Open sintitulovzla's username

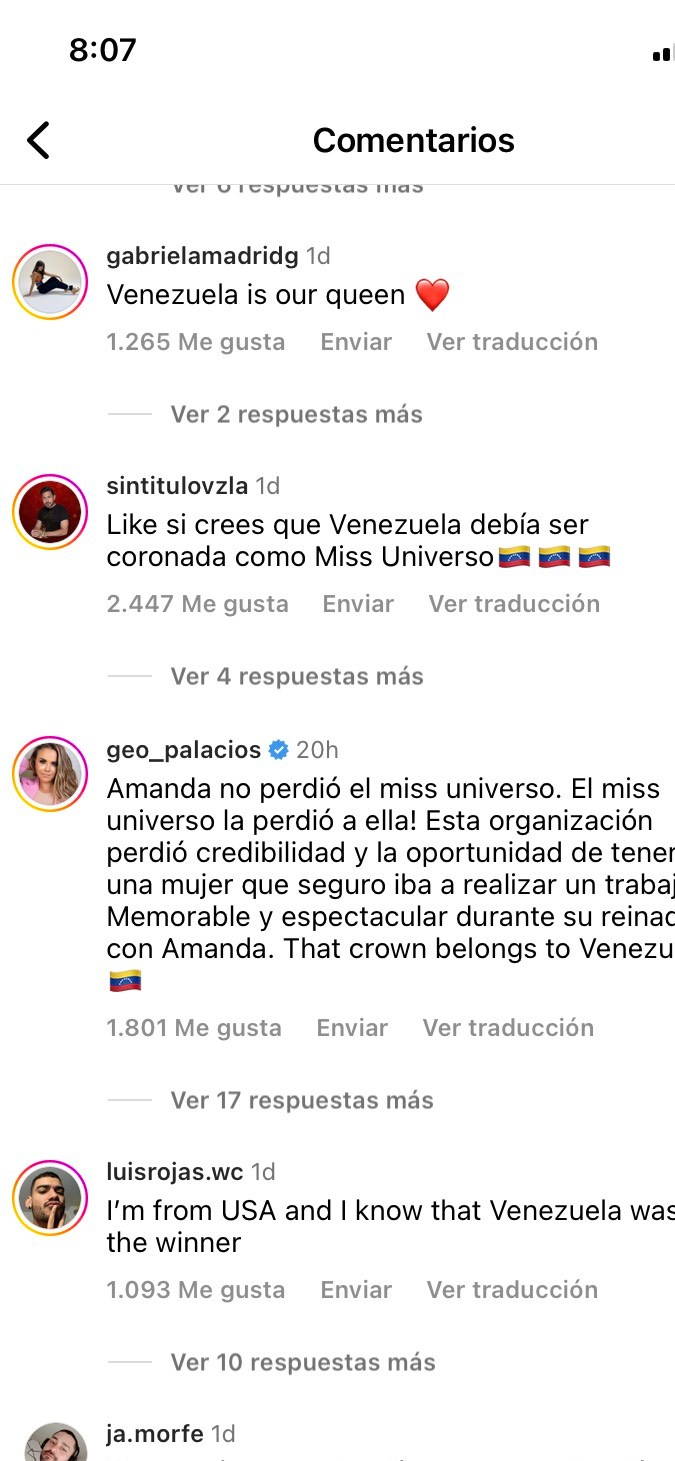click(177, 486)
